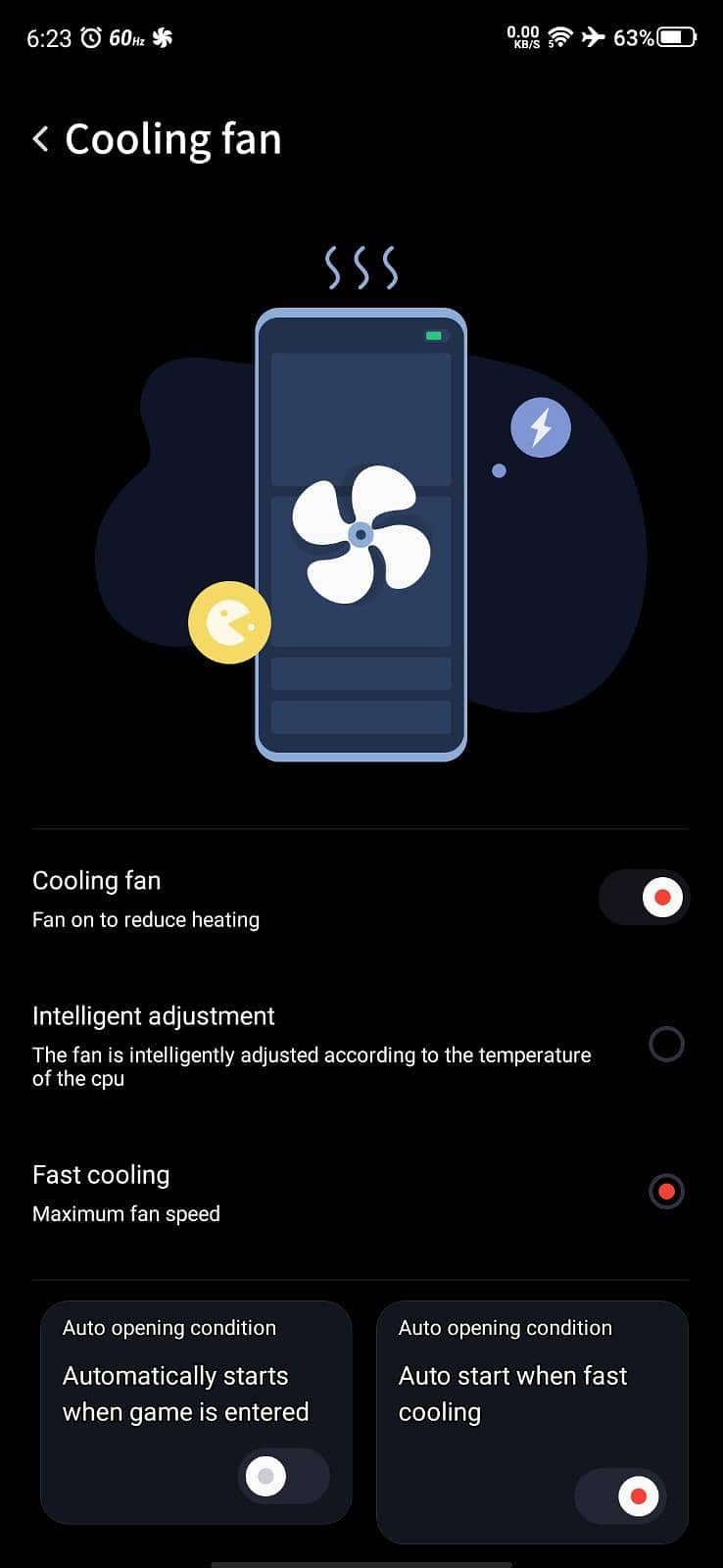Go back from Cooling fan screen
723x1568 pixels.
[40, 139]
